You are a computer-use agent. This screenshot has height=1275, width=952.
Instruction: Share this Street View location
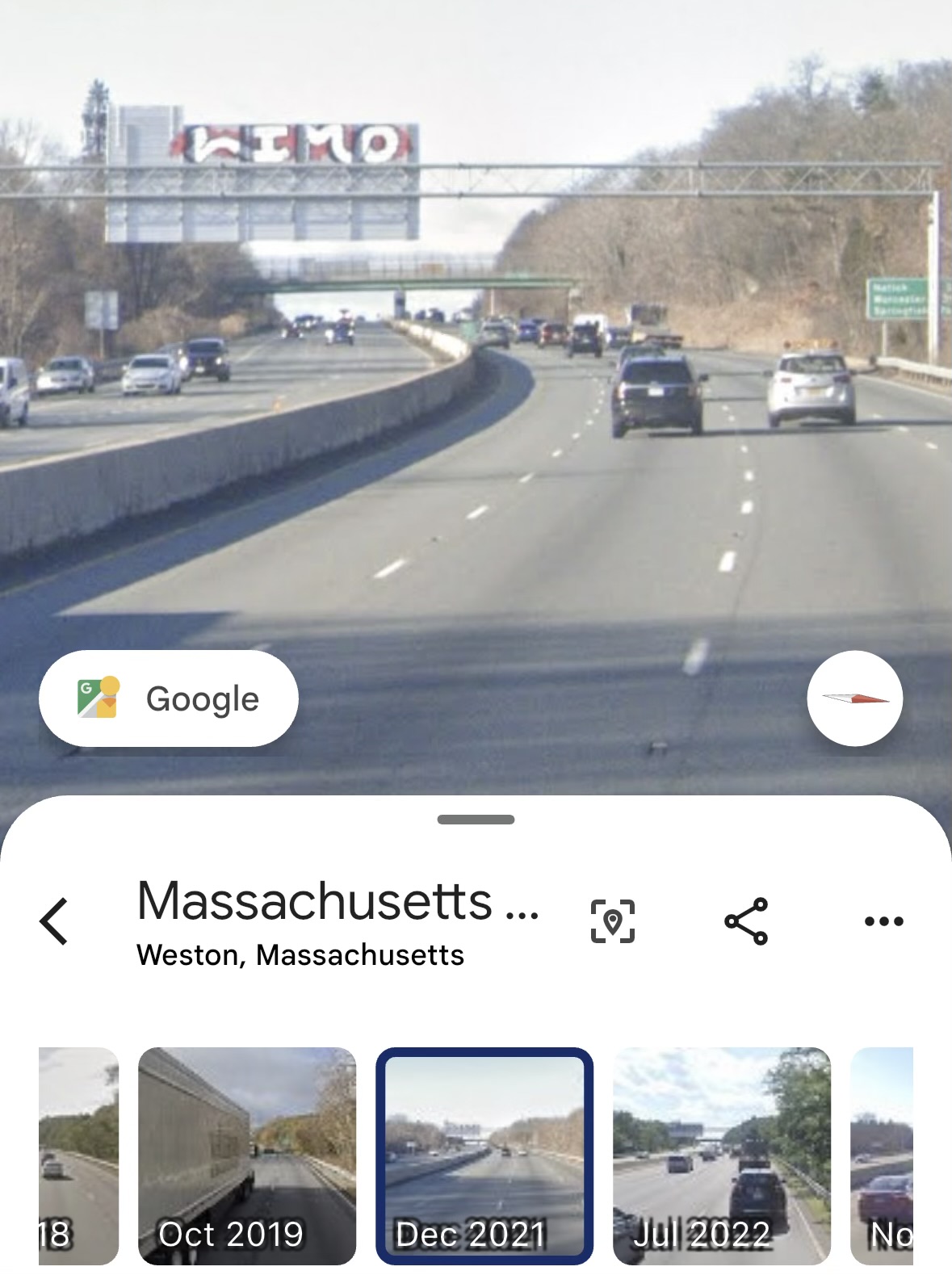[746, 921]
